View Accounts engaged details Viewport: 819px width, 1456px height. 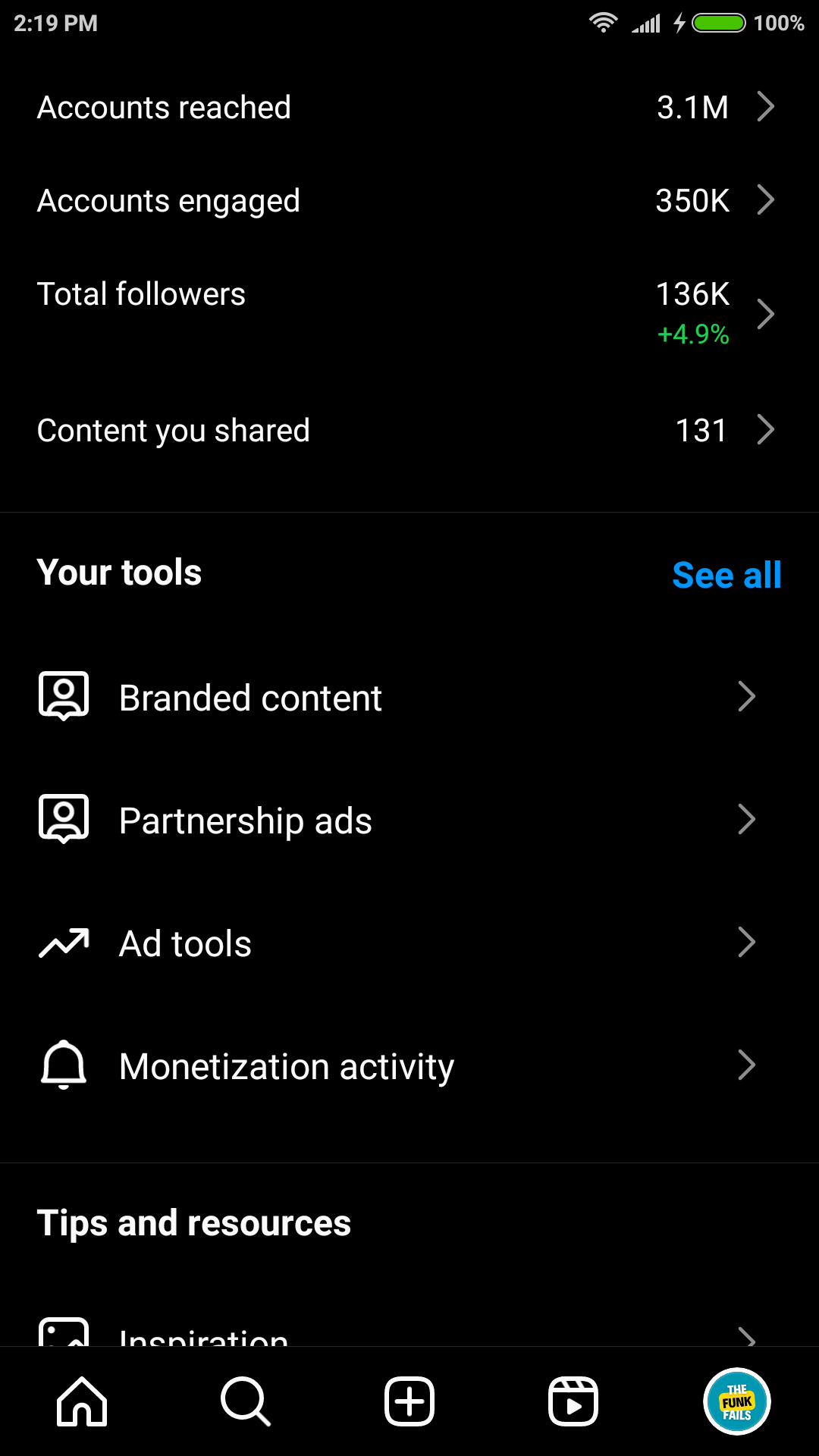[409, 201]
